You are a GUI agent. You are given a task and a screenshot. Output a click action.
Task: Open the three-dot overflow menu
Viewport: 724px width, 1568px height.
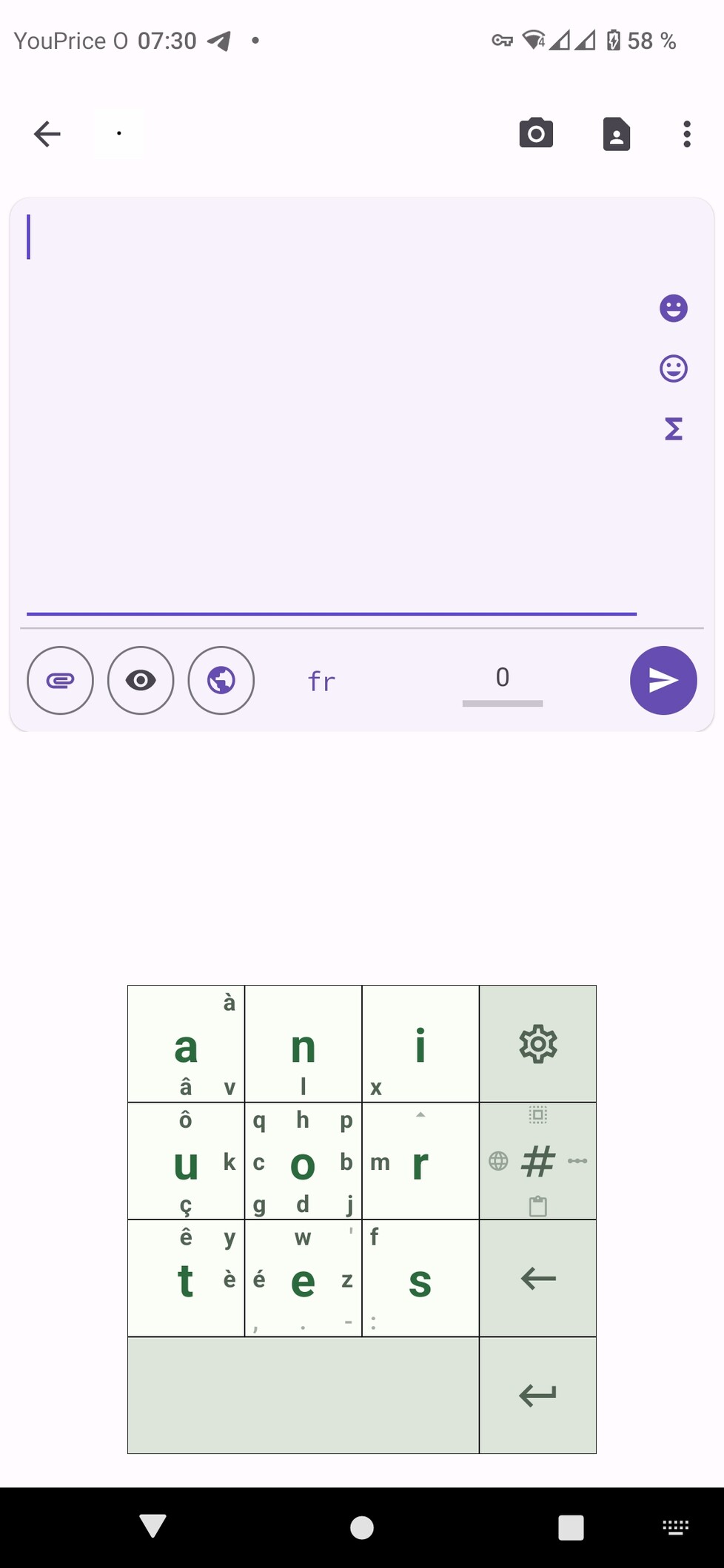[687, 134]
